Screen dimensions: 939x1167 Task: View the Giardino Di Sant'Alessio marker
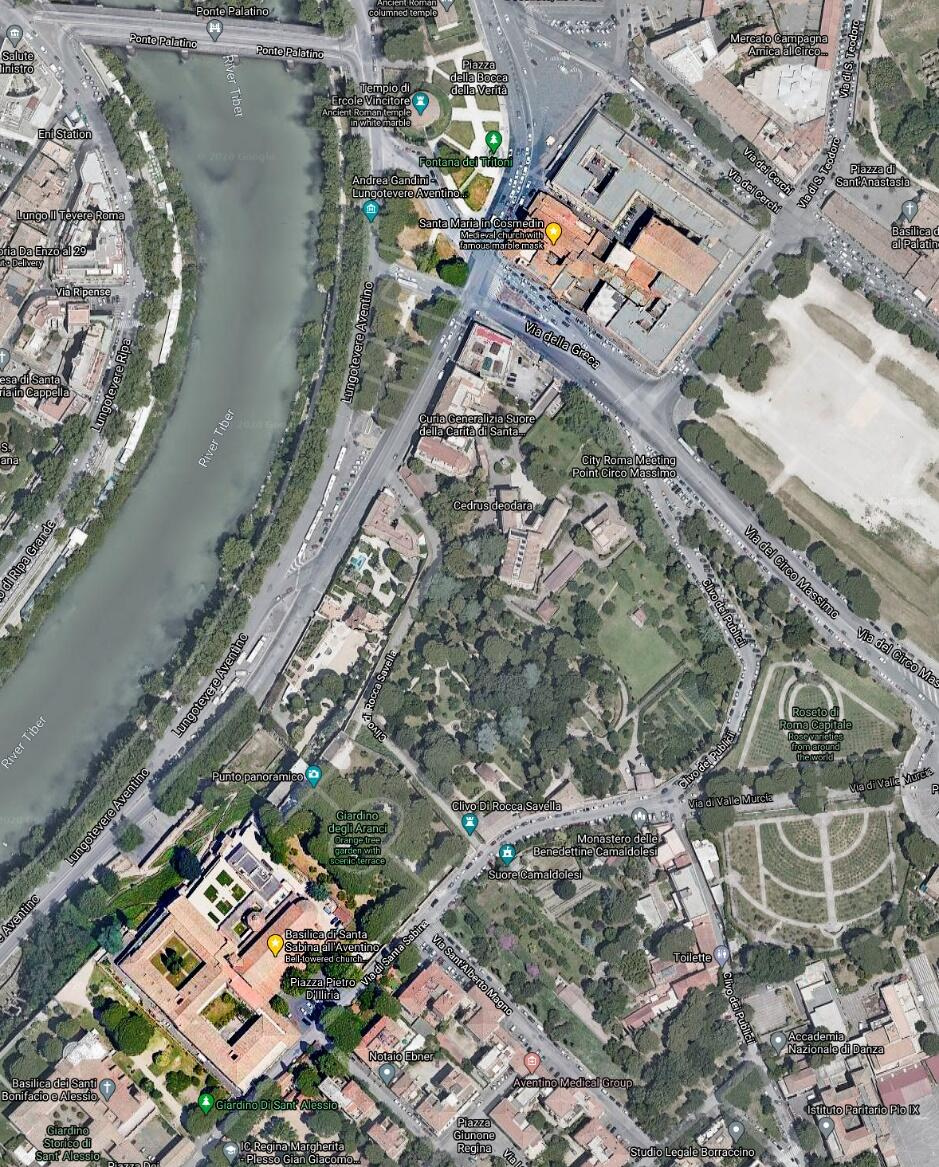point(205,1103)
